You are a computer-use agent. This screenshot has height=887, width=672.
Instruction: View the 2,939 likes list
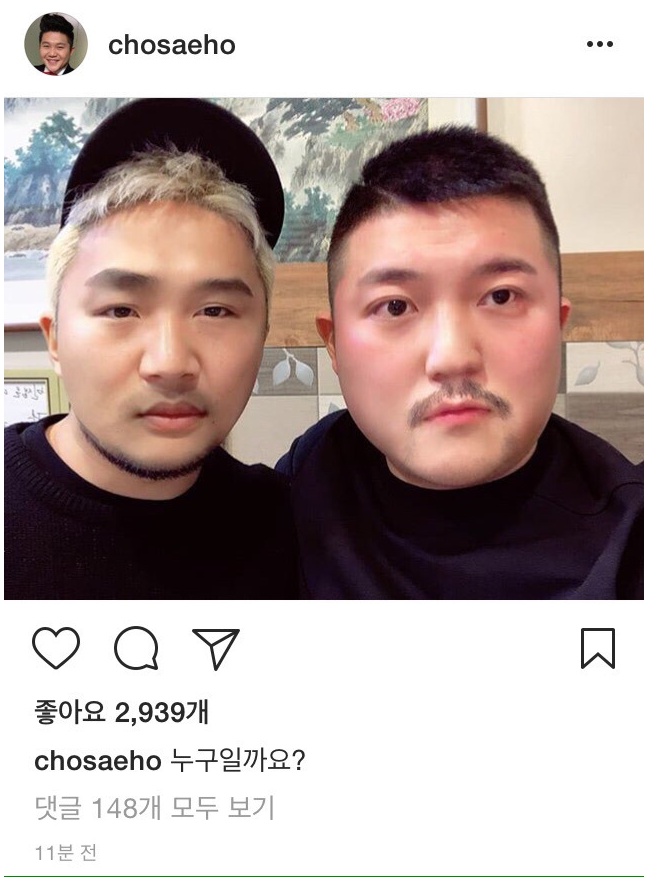121,712
